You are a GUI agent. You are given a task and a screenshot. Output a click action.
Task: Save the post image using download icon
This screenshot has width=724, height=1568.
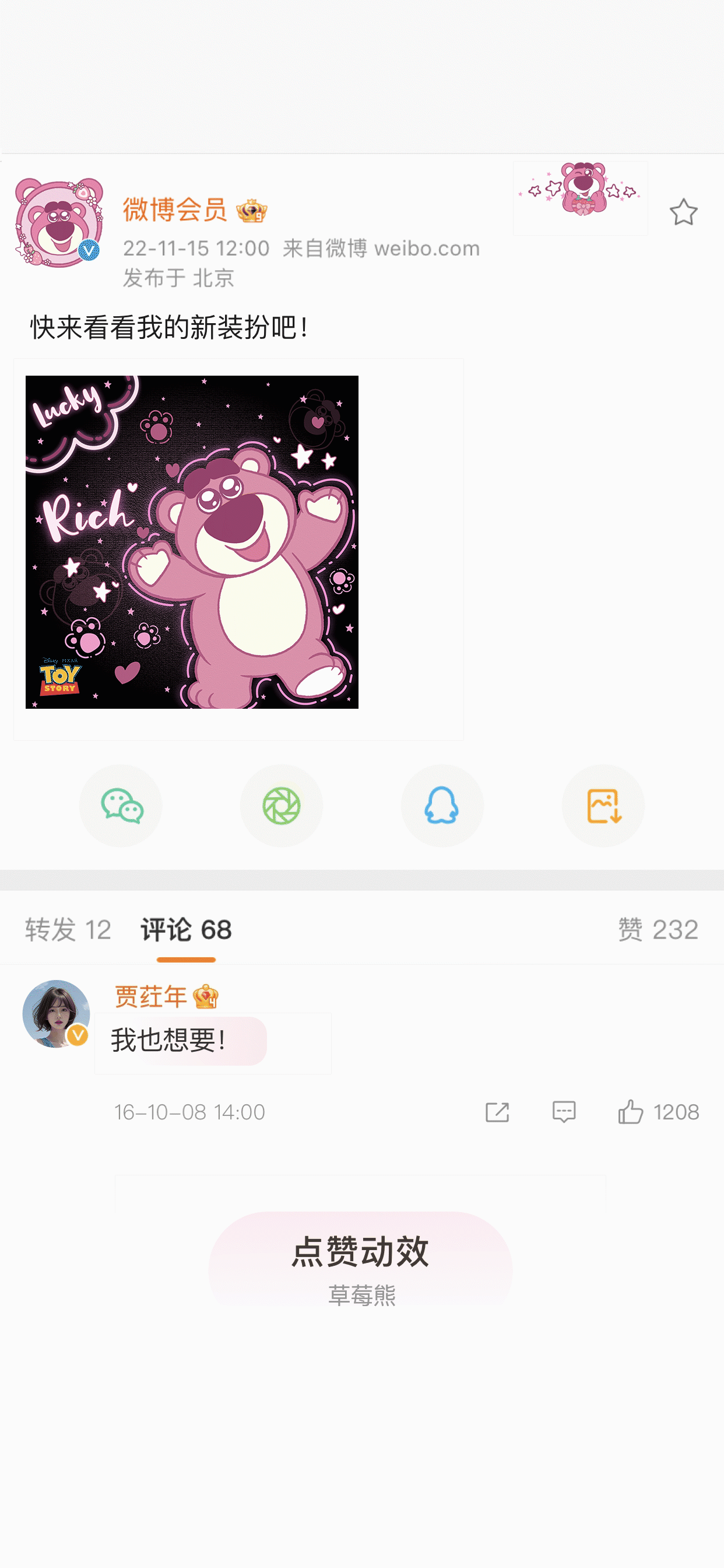coord(603,806)
